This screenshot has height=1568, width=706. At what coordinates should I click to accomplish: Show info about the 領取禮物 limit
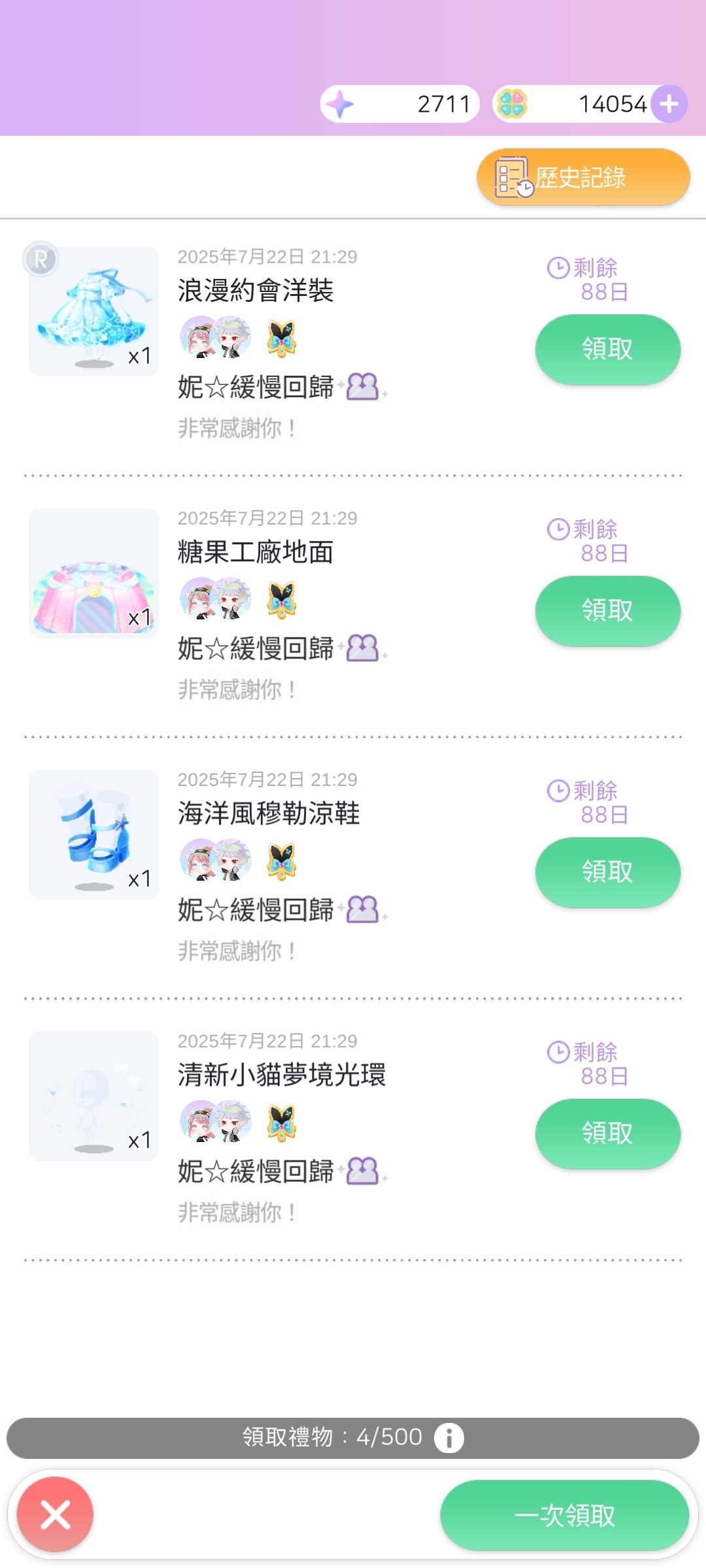(448, 1438)
